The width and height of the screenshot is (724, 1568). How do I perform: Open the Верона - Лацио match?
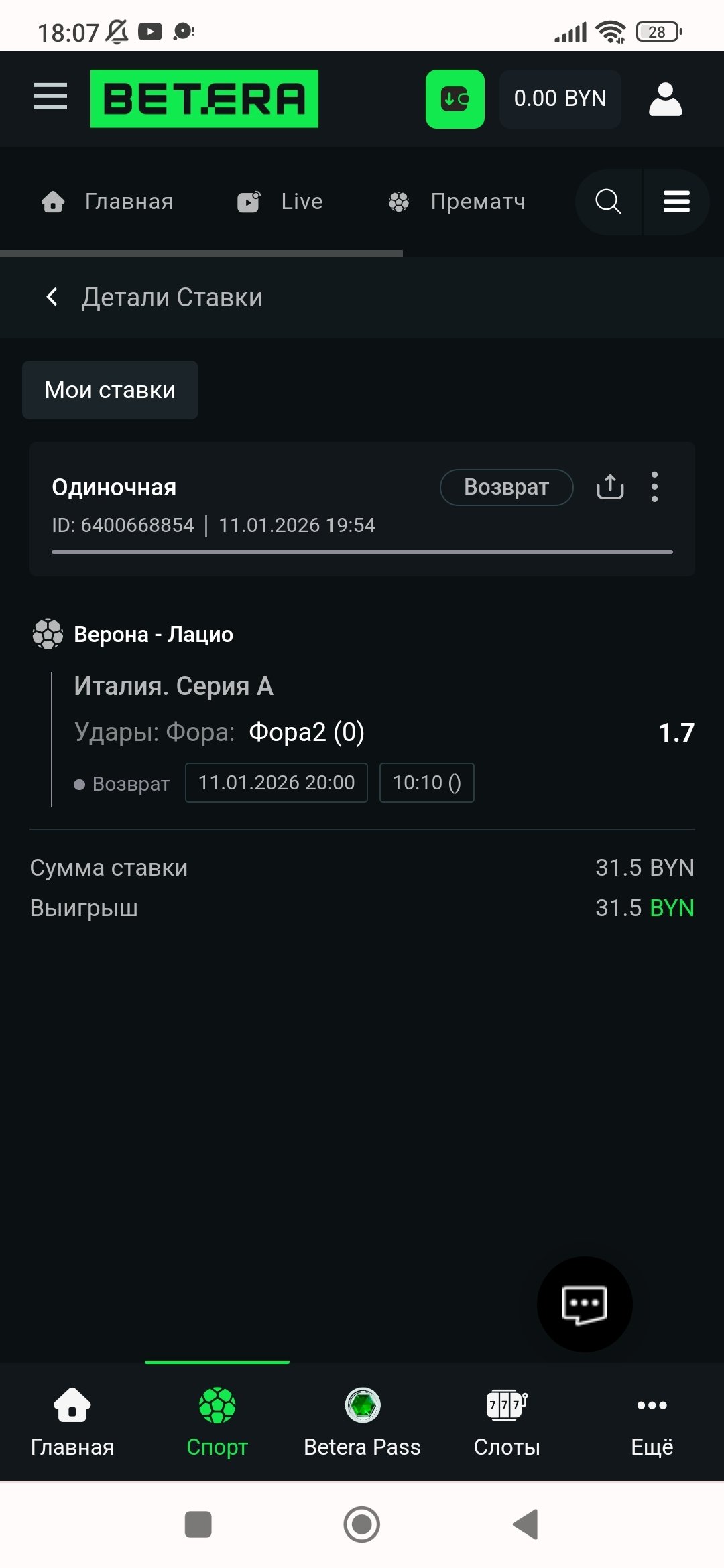point(153,634)
